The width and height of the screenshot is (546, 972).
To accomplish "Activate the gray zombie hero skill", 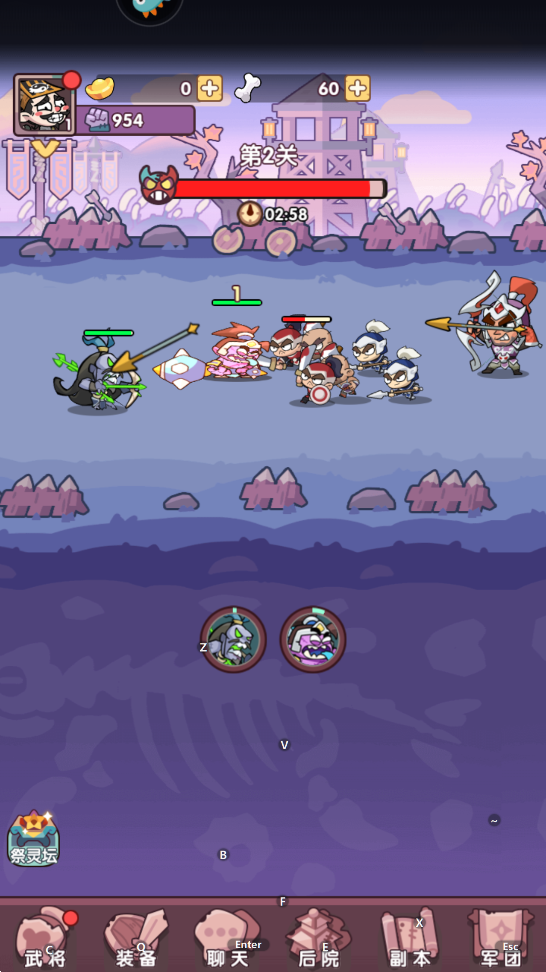I will pyautogui.click(x=233, y=639).
